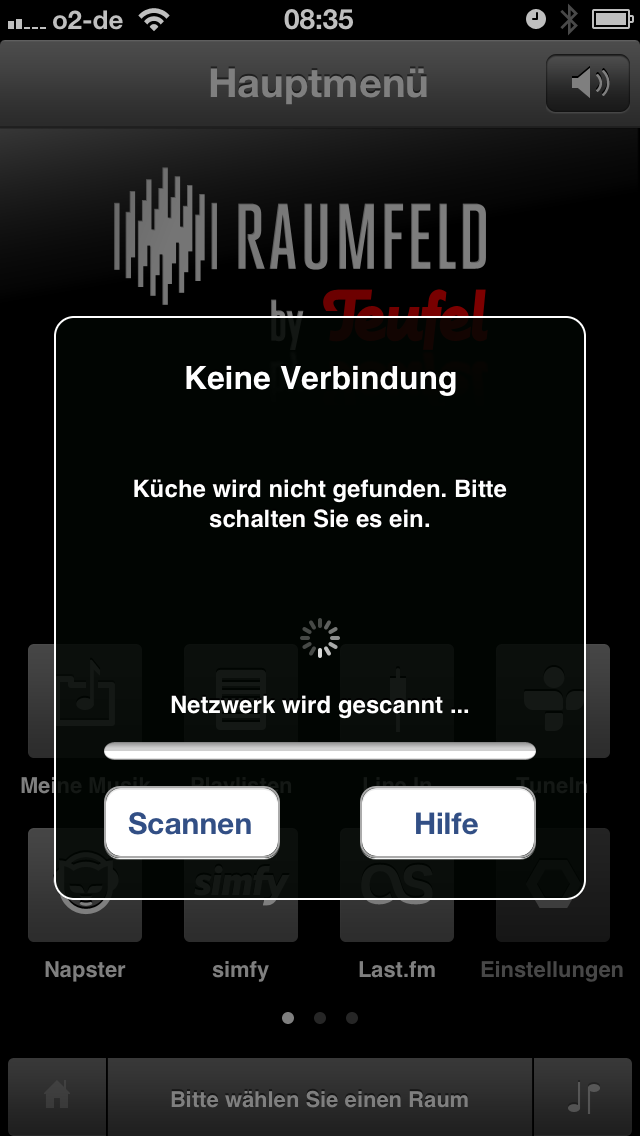This screenshot has width=640, height=1136.
Task: Open Hilfe from the dialog
Action: pos(447,823)
